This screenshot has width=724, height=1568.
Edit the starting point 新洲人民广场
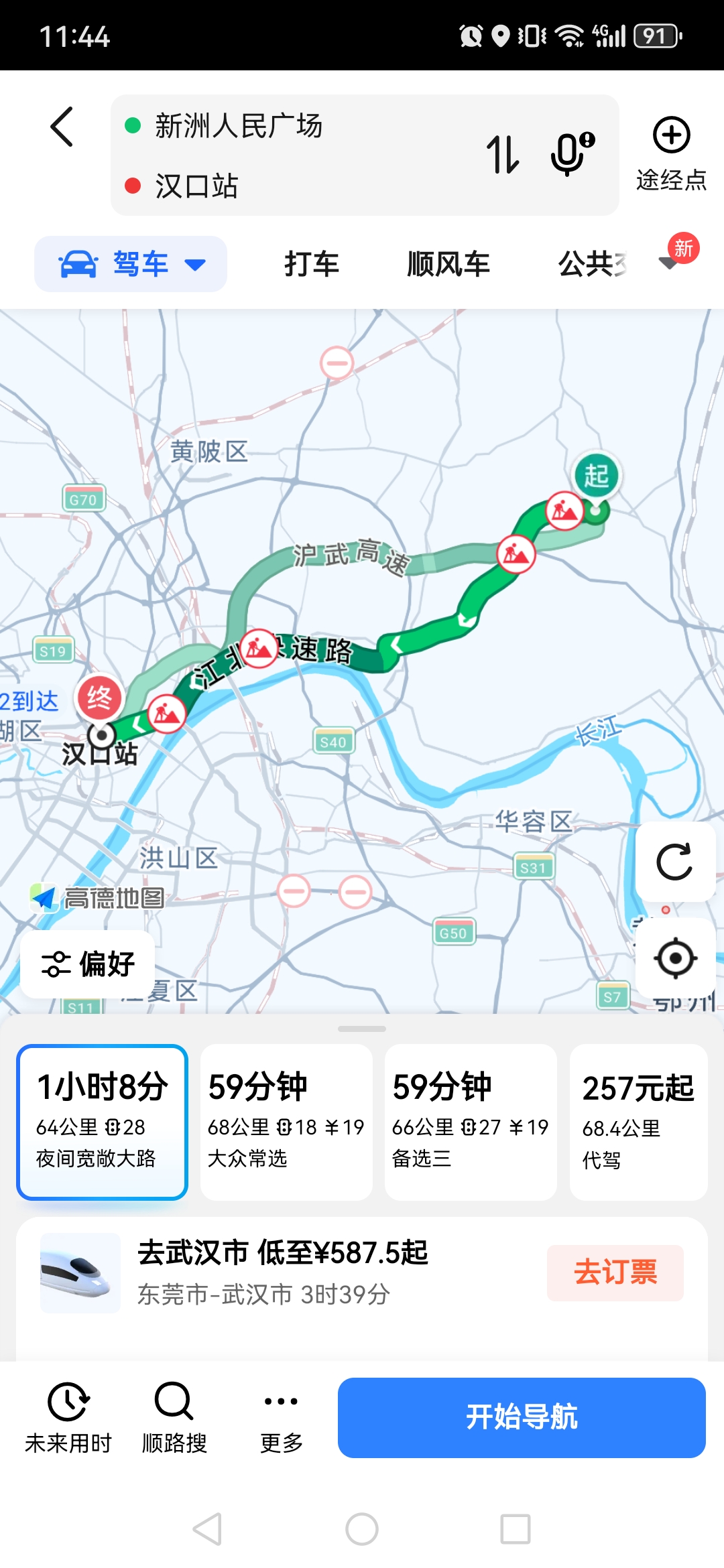coord(239,126)
